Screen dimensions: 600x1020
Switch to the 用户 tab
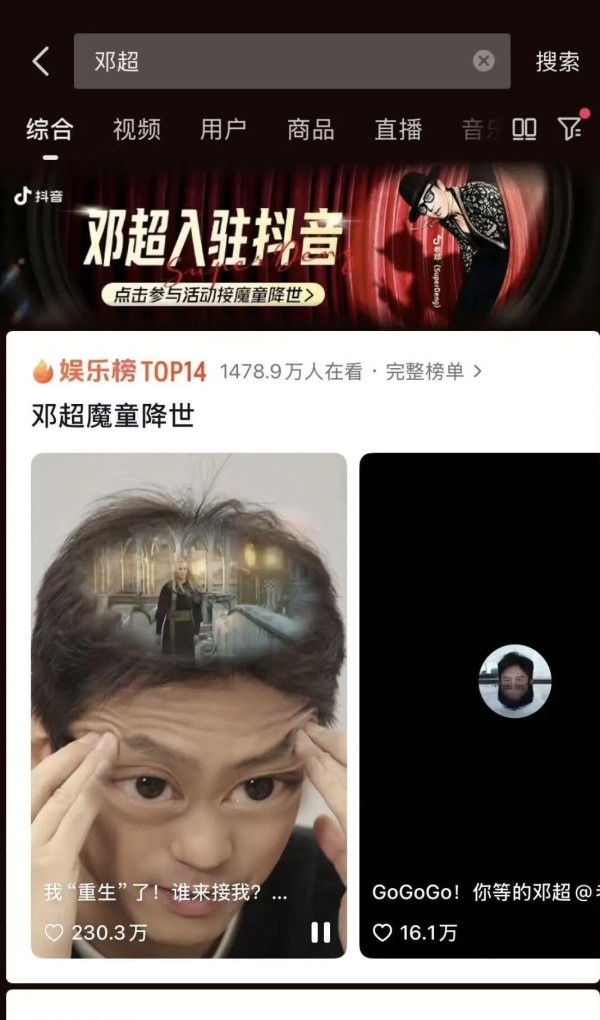tap(223, 129)
